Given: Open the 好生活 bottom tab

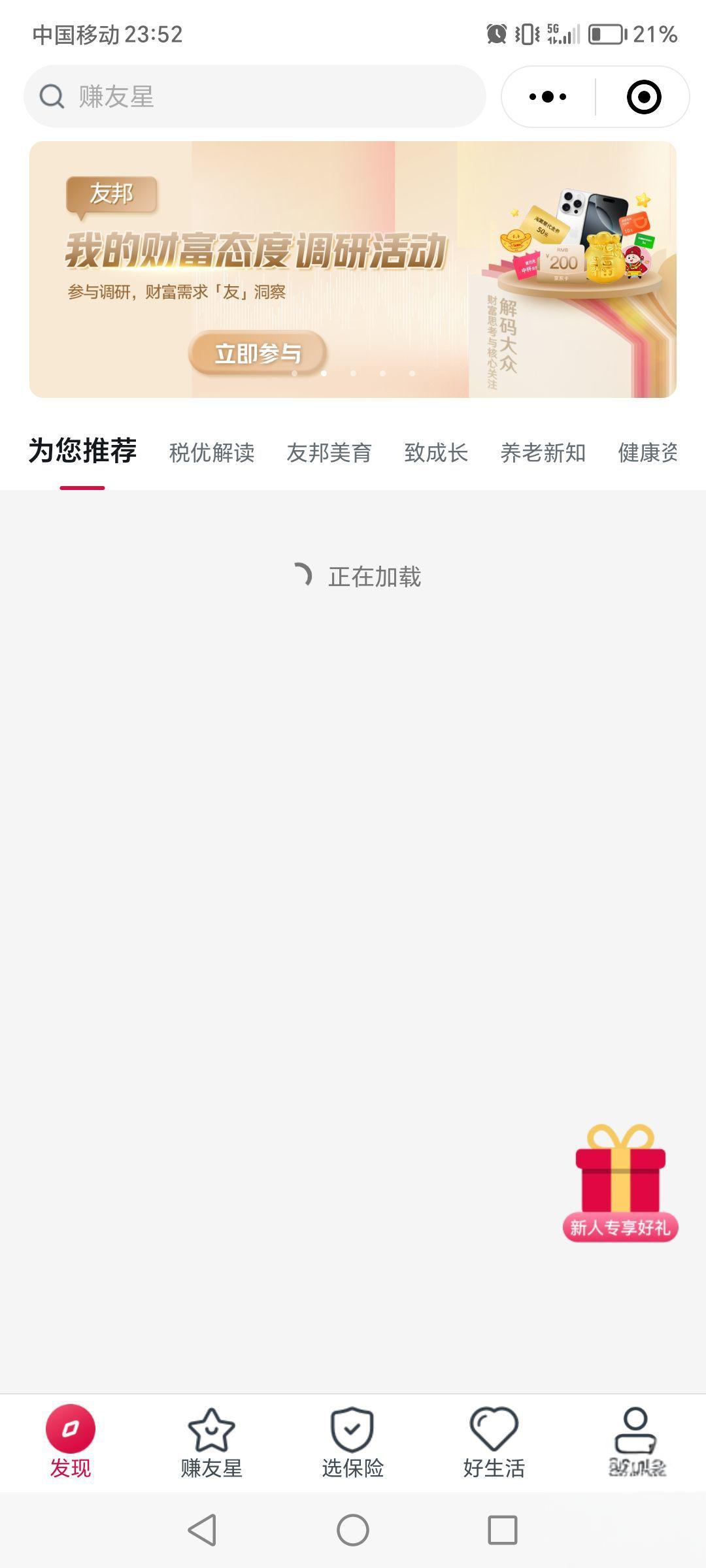Looking at the screenshot, I should tap(494, 1443).
